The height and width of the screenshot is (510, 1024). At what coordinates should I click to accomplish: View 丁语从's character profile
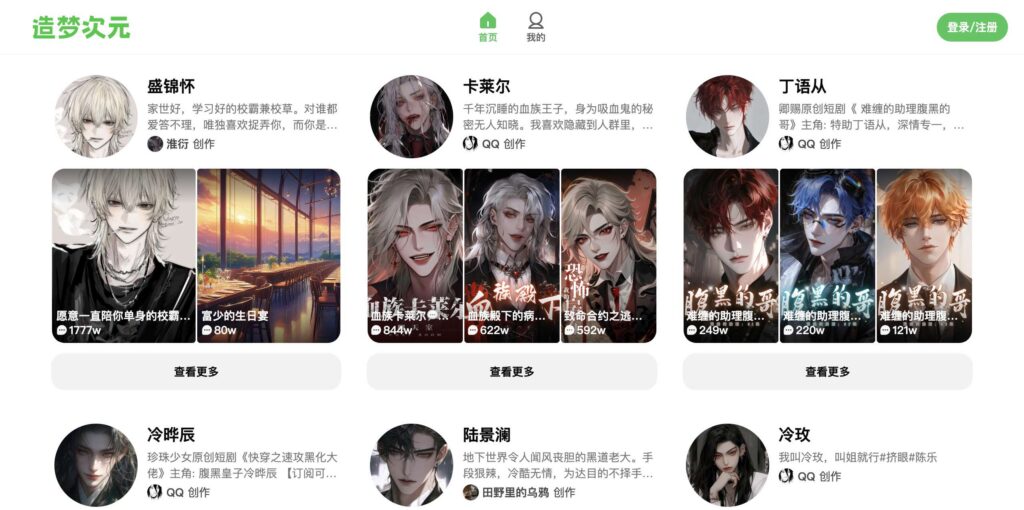(x=727, y=116)
